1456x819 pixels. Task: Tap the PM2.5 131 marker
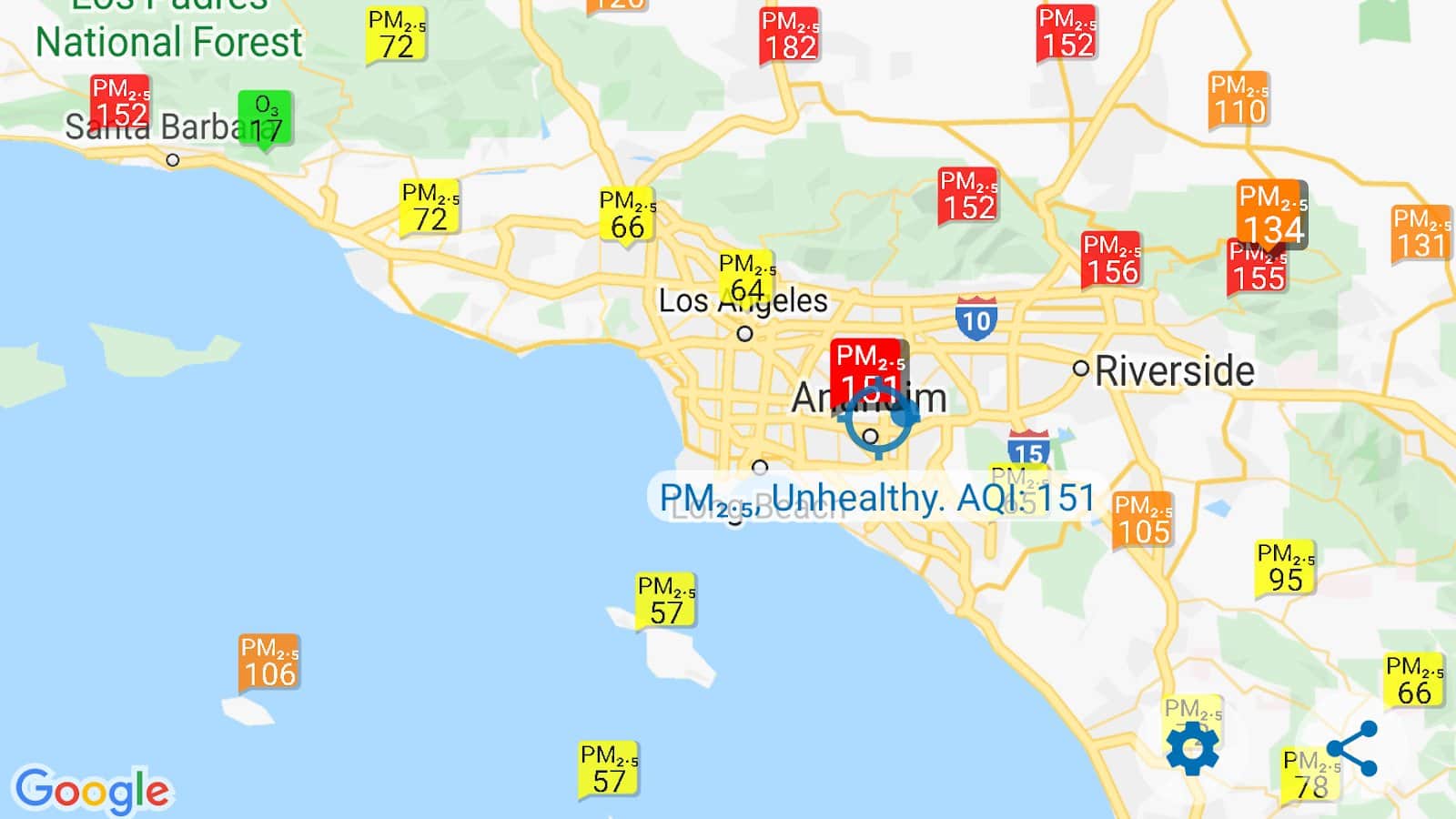click(1421, 233)
